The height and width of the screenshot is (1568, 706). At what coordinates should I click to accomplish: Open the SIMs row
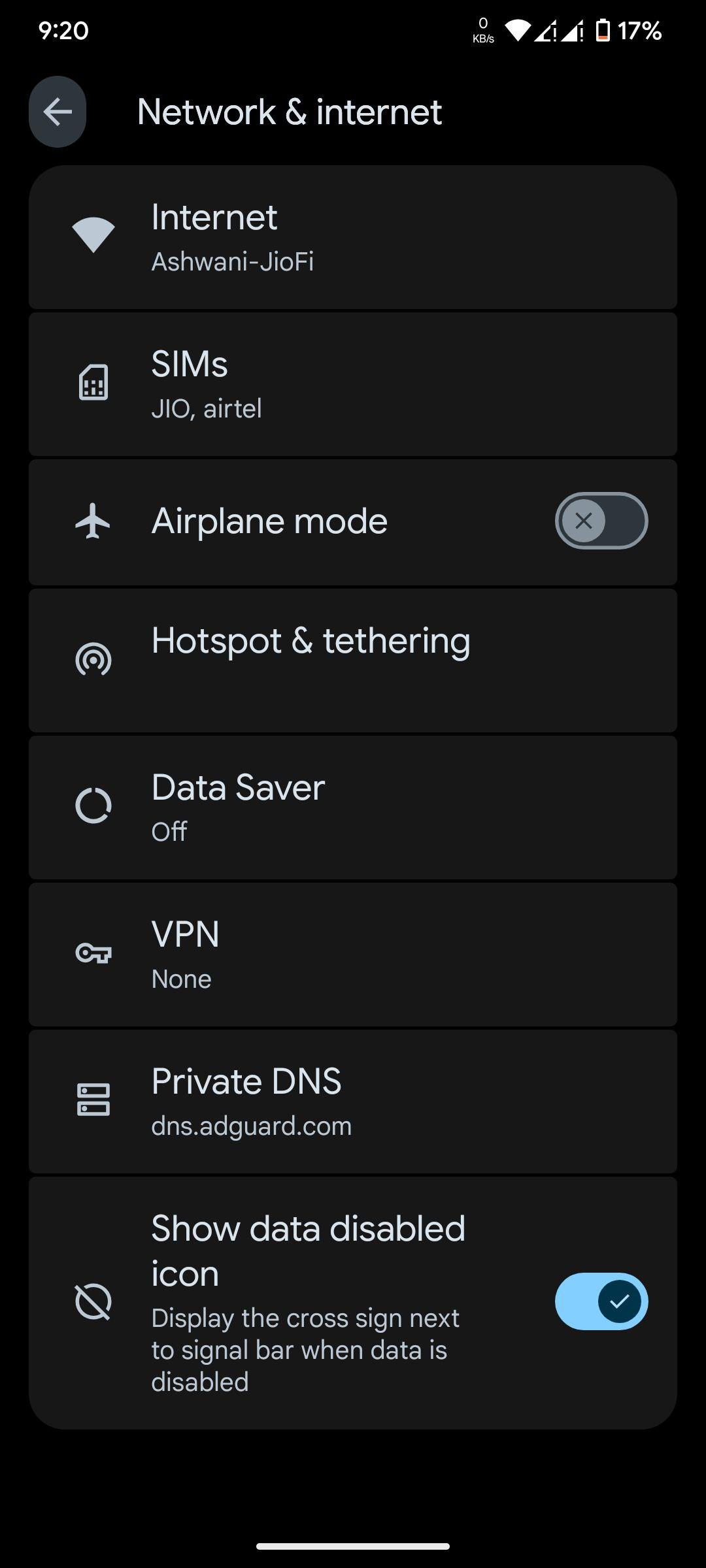click(353, 384)
